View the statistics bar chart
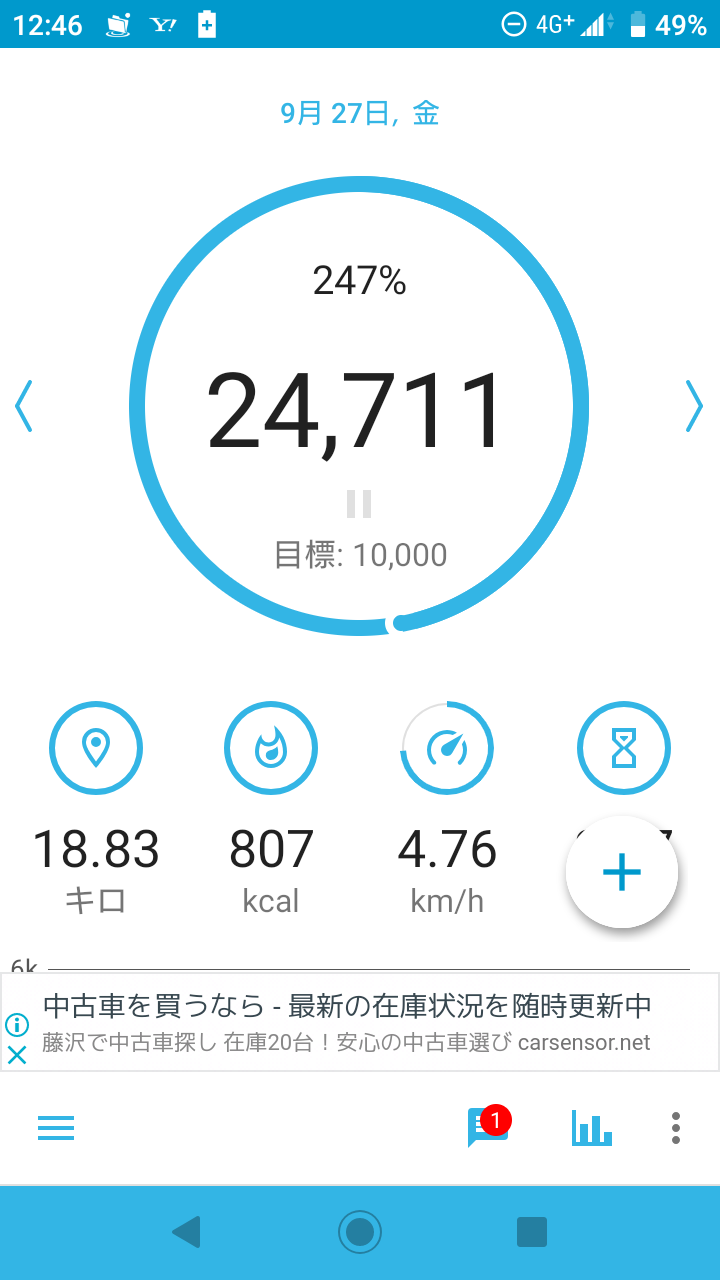The height and width of the screenshot is (1280, 720). [591, 1128]
